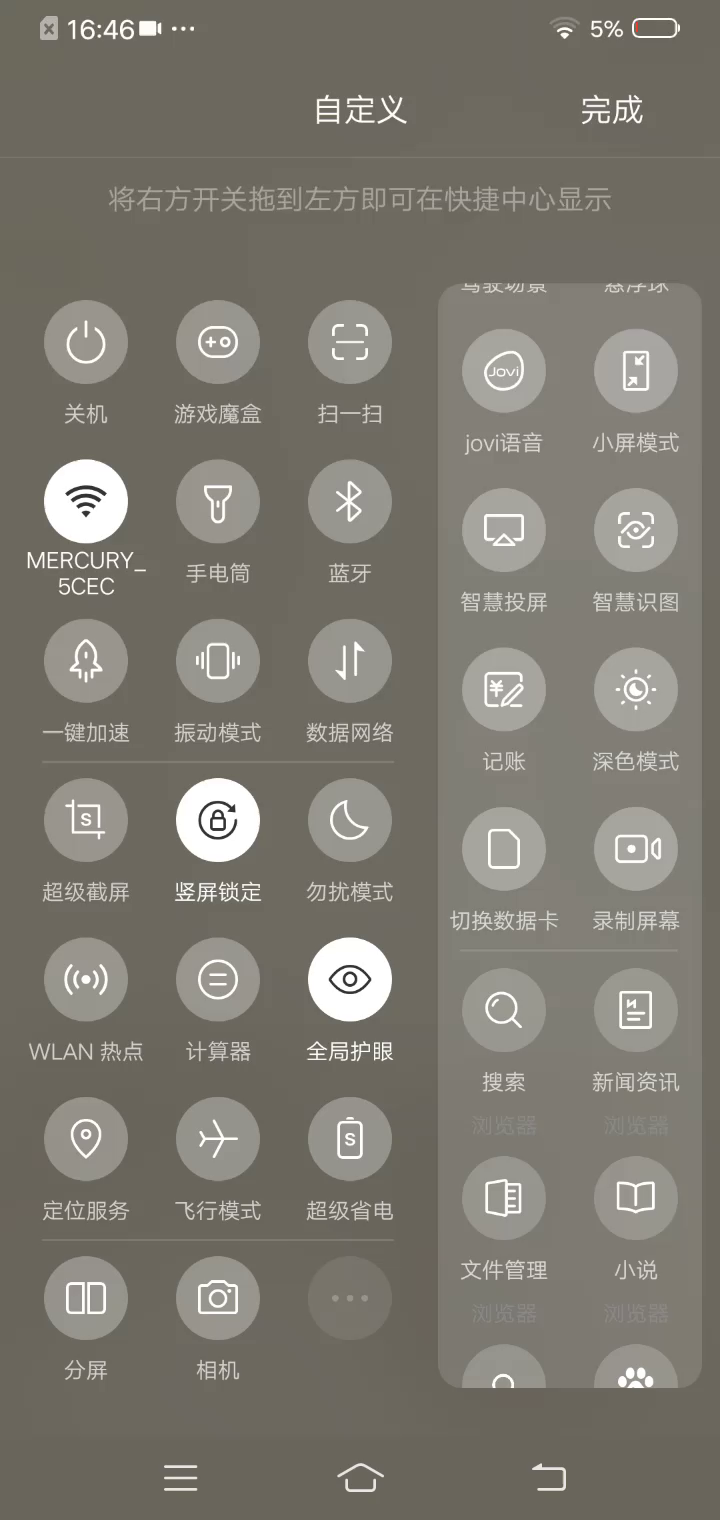Tap the 智慧投屏 smart cast shortcut
720x1520 pixels.
tap(504, 530)
